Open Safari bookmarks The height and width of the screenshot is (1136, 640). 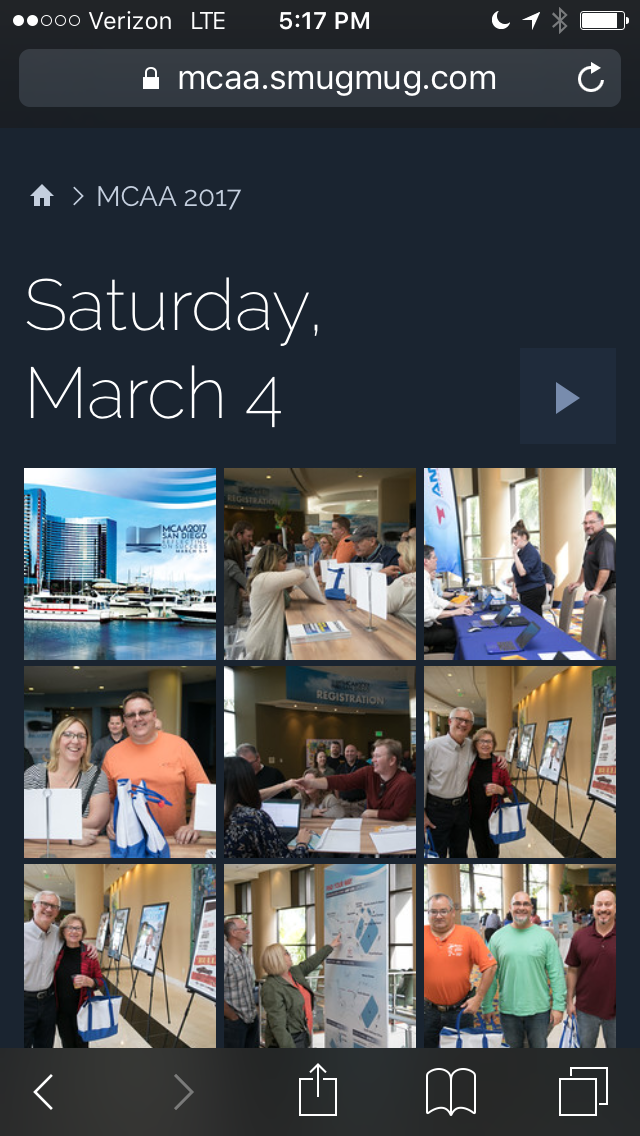click(451, 1092)
